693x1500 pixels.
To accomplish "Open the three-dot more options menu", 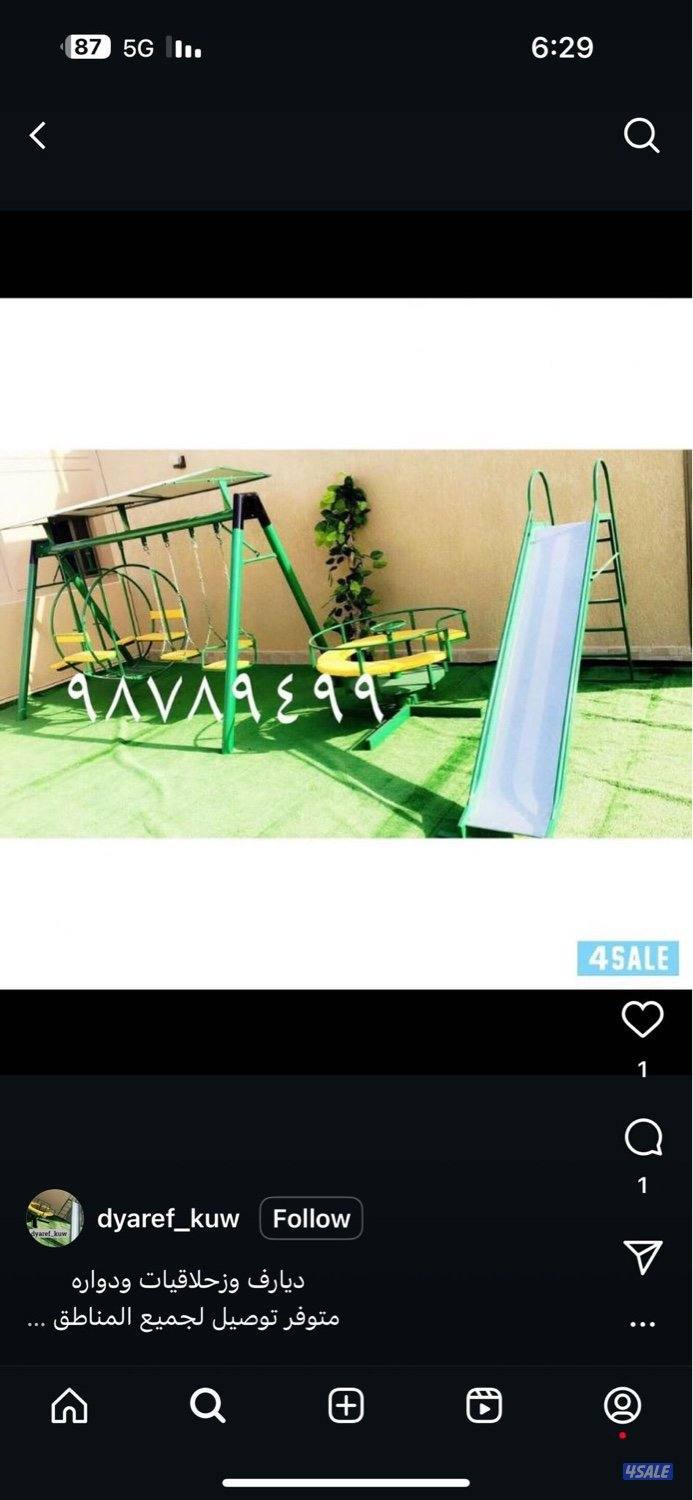I will tap(642, 1324).
